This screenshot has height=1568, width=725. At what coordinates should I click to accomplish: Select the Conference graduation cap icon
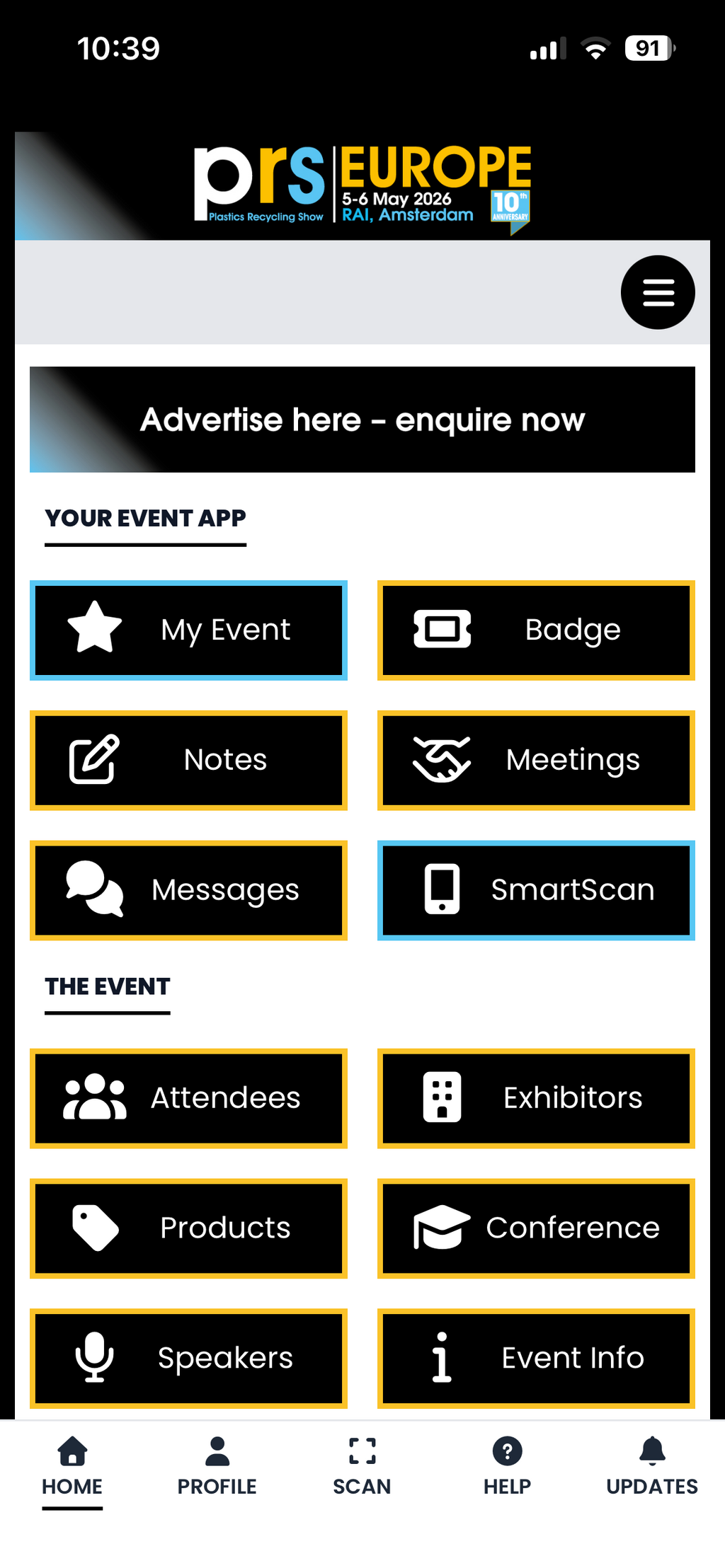(536, 1228)
